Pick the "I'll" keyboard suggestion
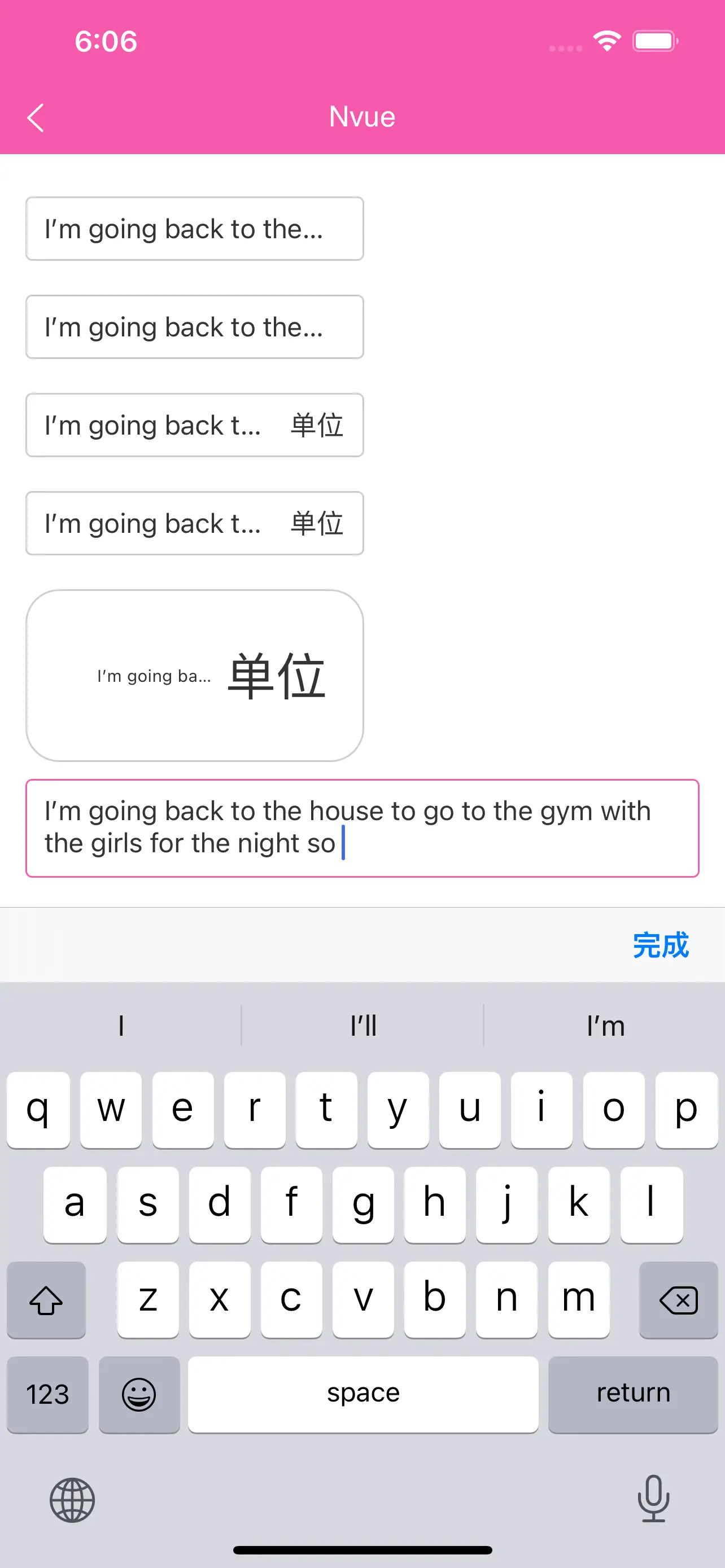This screenshot has width=725, height=1568. point(363,1026)
